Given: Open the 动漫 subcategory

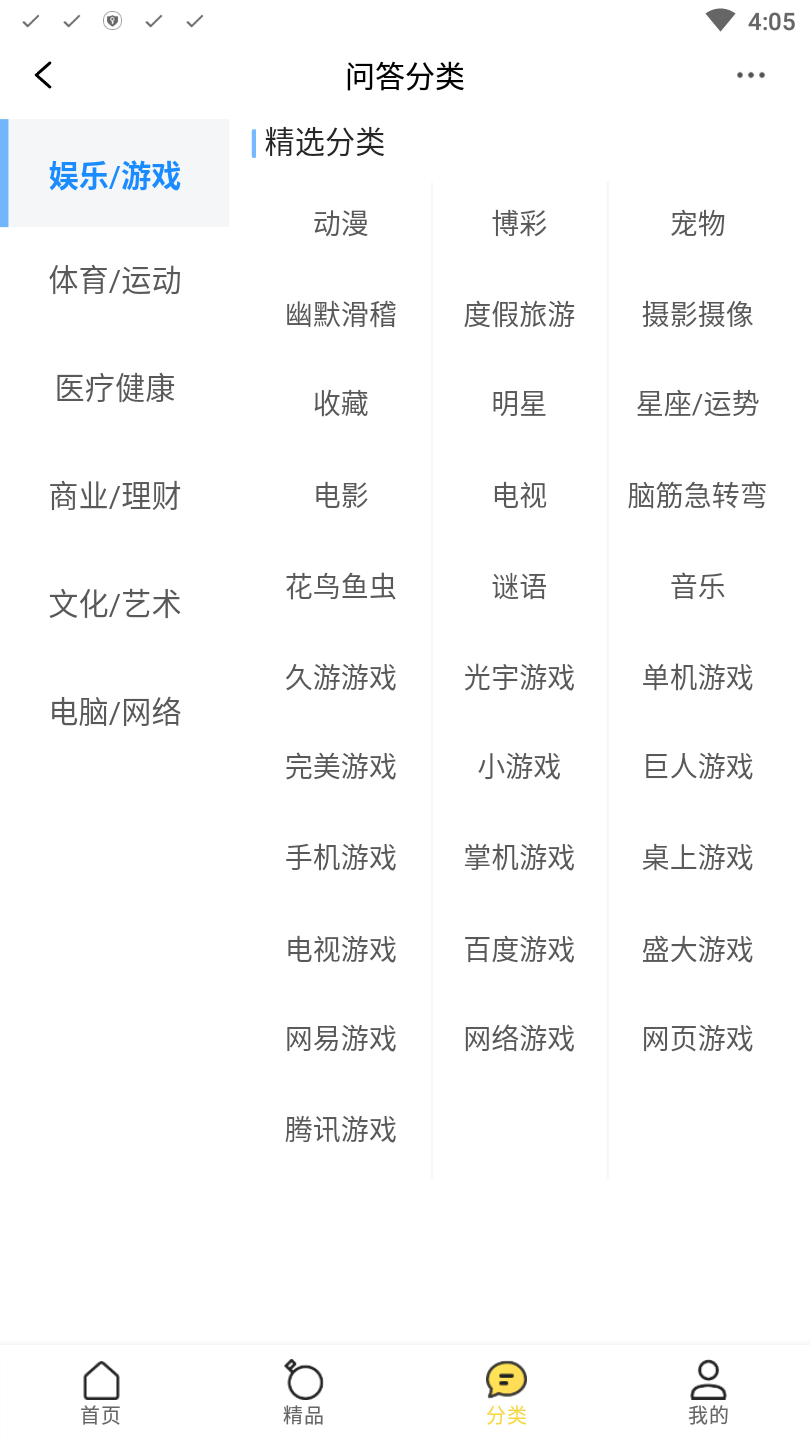Looking at the screenshot, I should (x=340, y=224).
